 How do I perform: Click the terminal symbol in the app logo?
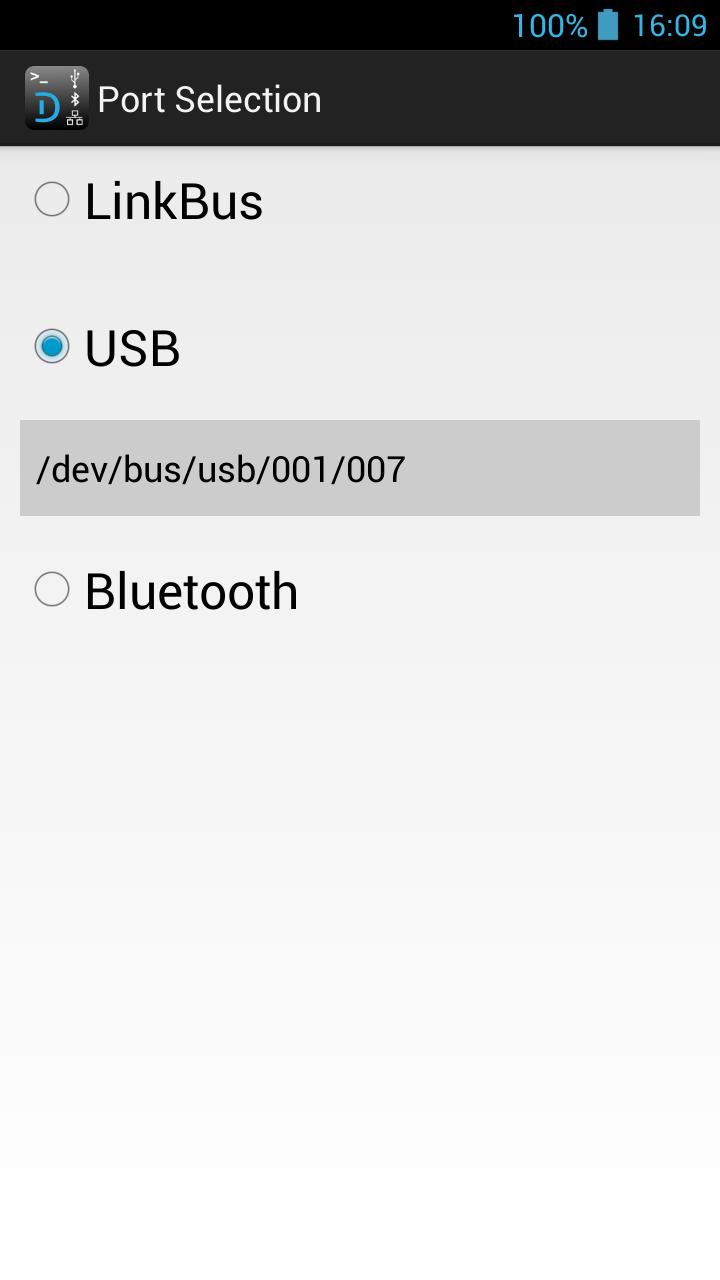39,80
